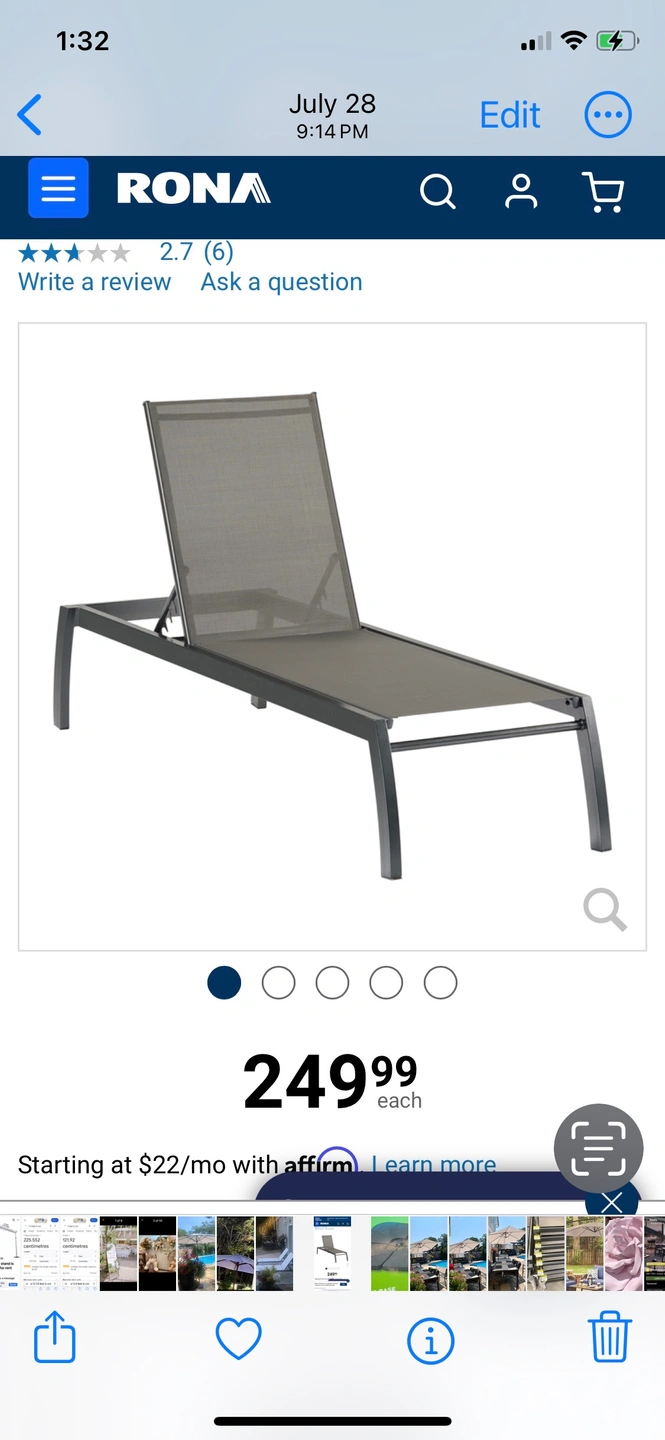Delete this photo with the trash icon
The width and height of the screenshot is (665, 1440).
click(609, 1338)
